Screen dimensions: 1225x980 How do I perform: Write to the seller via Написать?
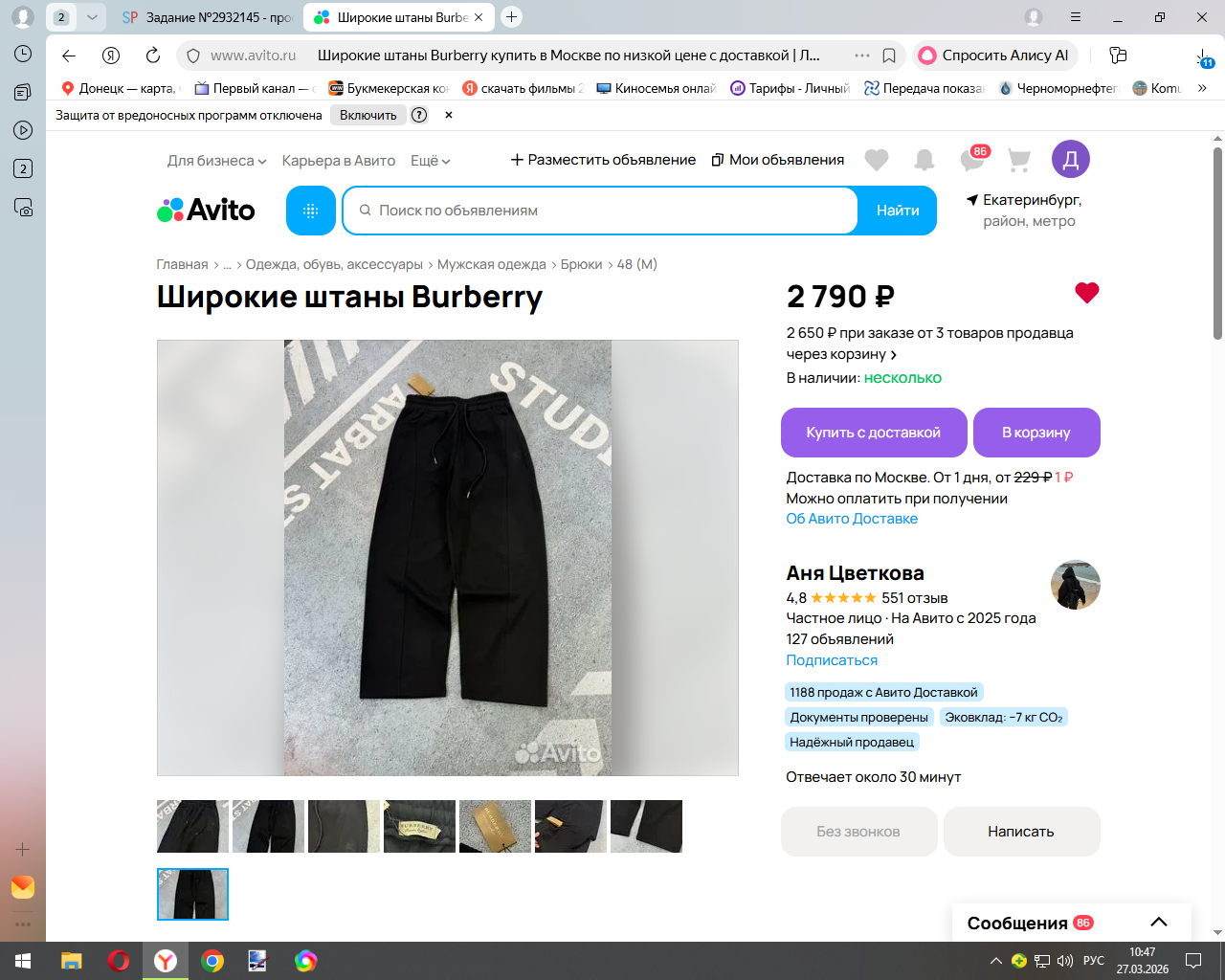(x=1020, y=832)
